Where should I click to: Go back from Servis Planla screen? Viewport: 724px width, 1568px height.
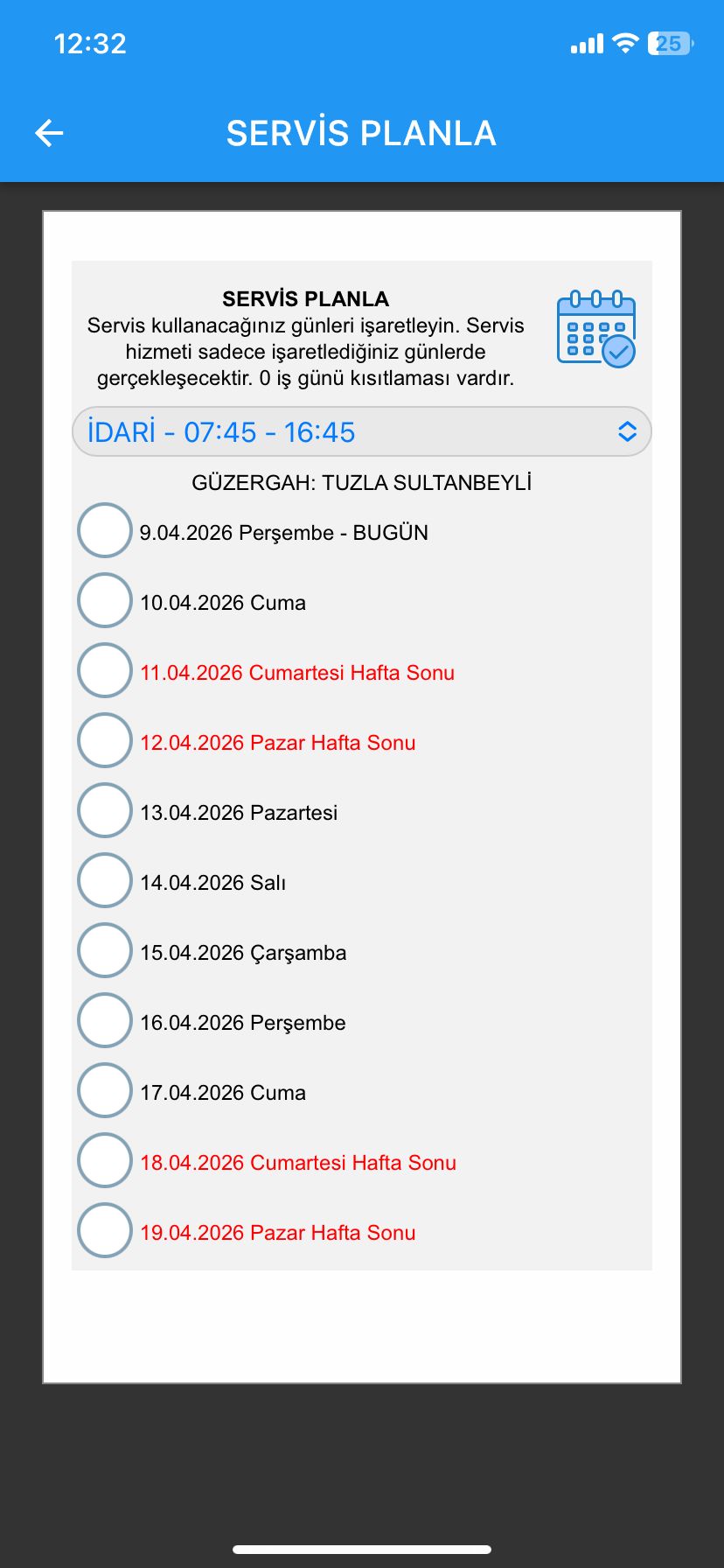[x=49, y=133]
